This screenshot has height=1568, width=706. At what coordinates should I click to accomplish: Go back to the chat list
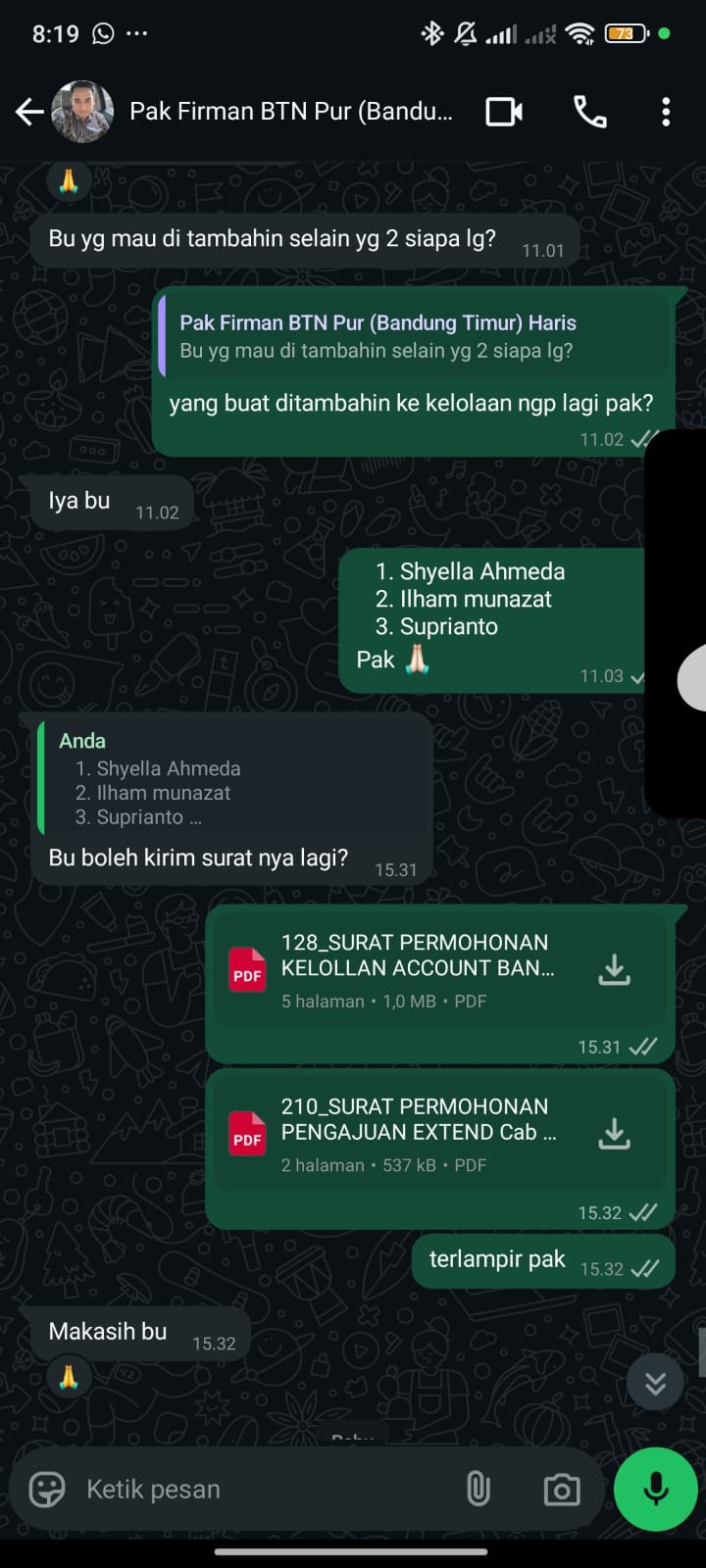coord(29,113)
